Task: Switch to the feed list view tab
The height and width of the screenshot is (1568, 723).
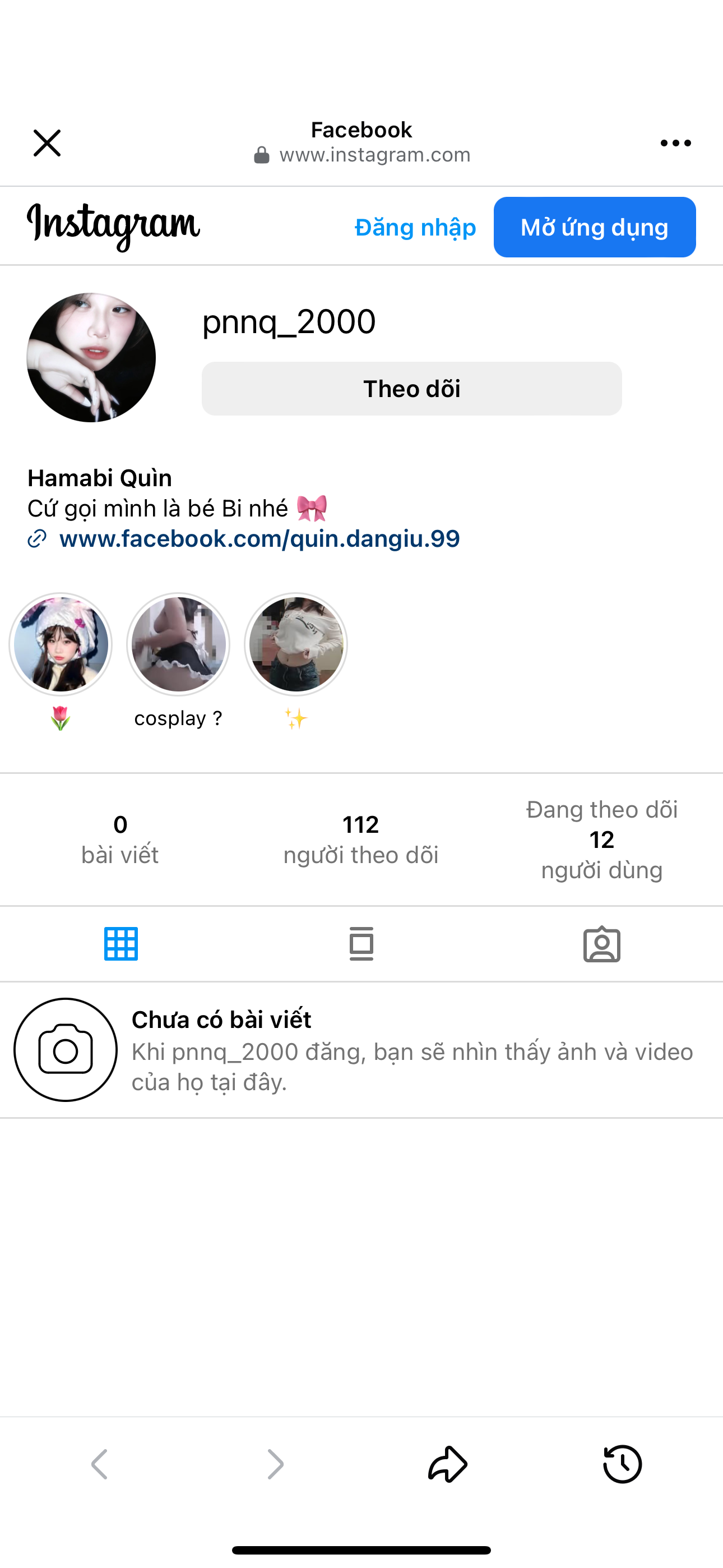Action: (x=361, y=943)
